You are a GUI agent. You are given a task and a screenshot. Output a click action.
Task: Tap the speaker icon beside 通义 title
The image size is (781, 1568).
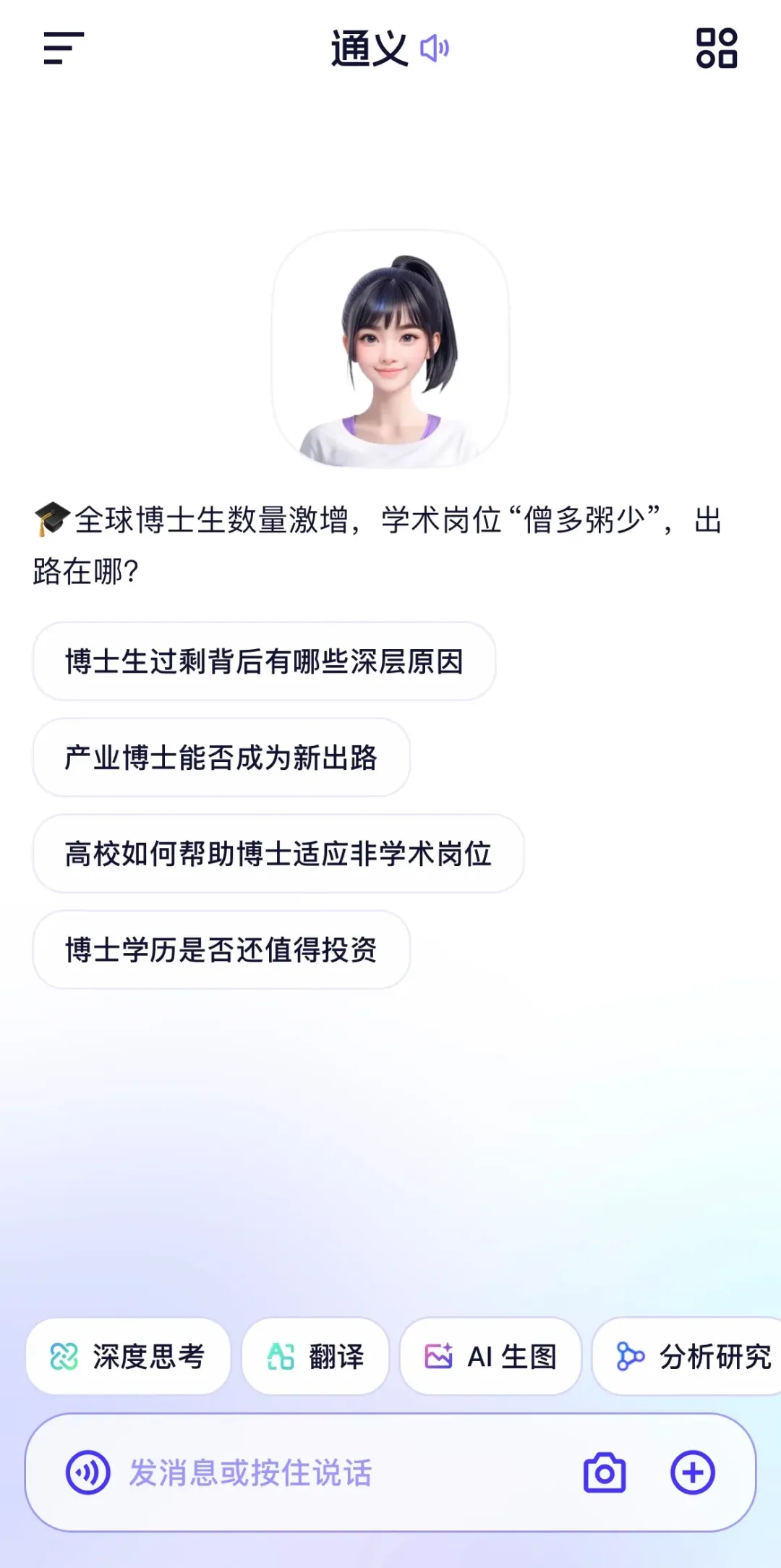435,49
